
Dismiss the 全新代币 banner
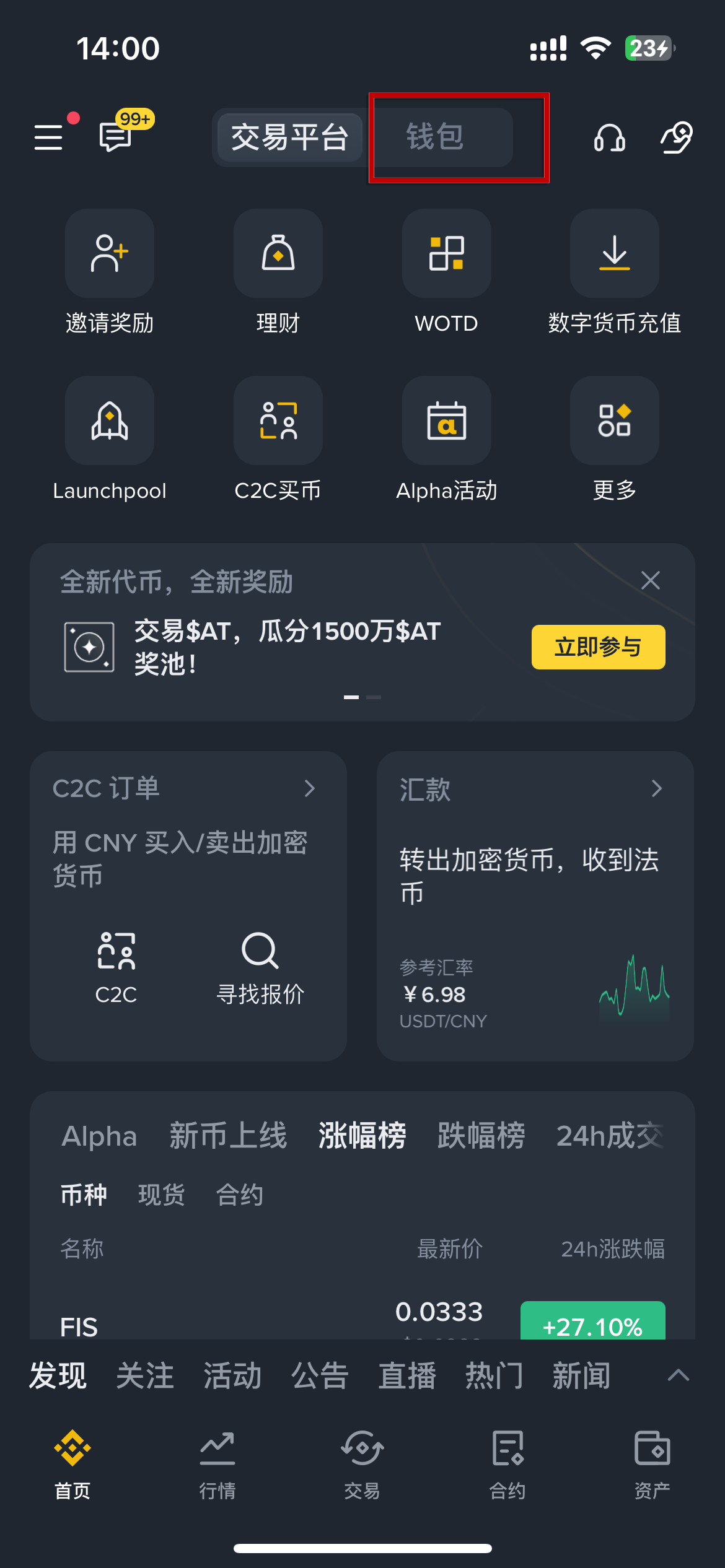(x=650, y=580)
